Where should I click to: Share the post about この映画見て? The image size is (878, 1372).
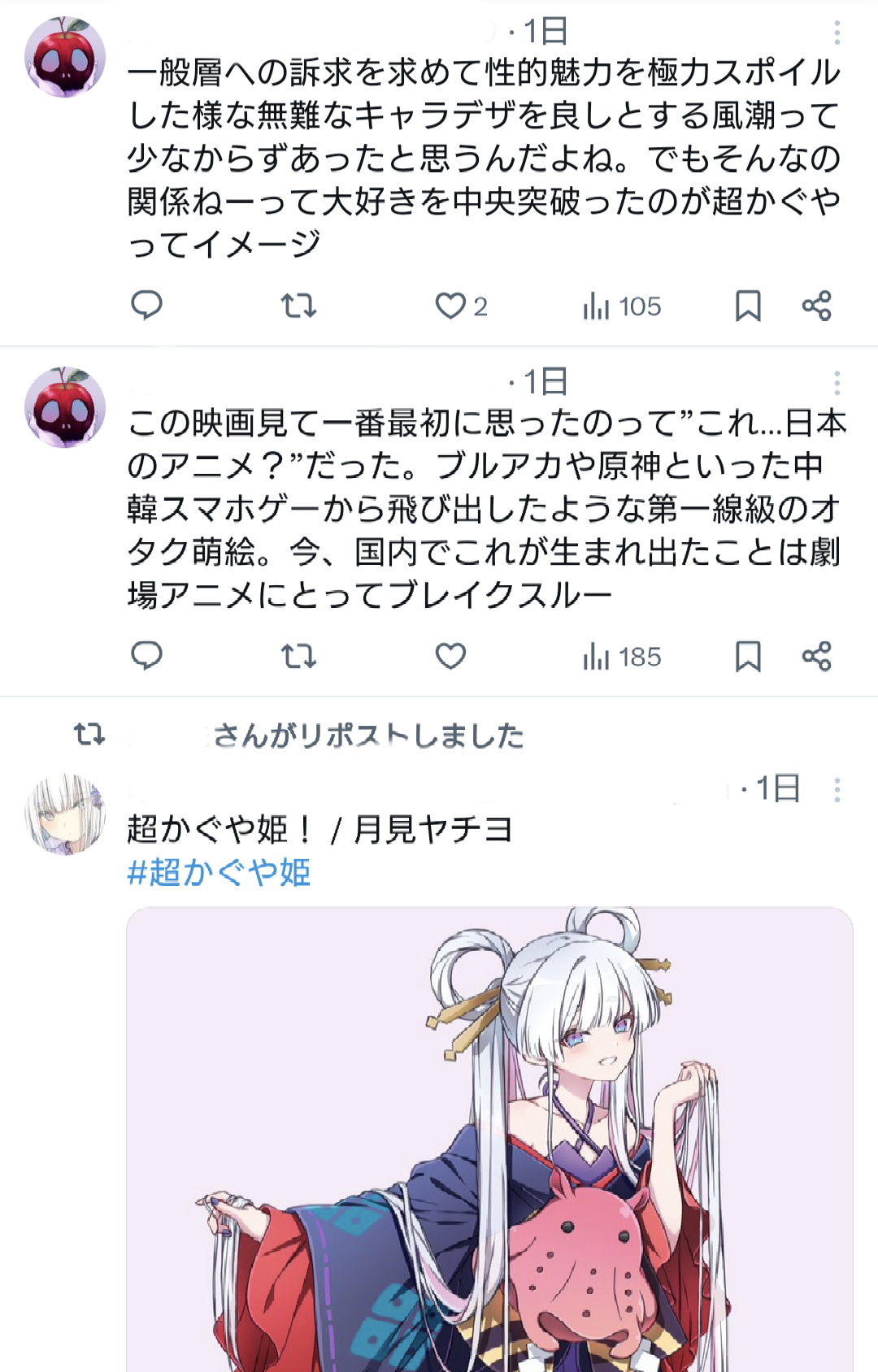pos(816,656)
